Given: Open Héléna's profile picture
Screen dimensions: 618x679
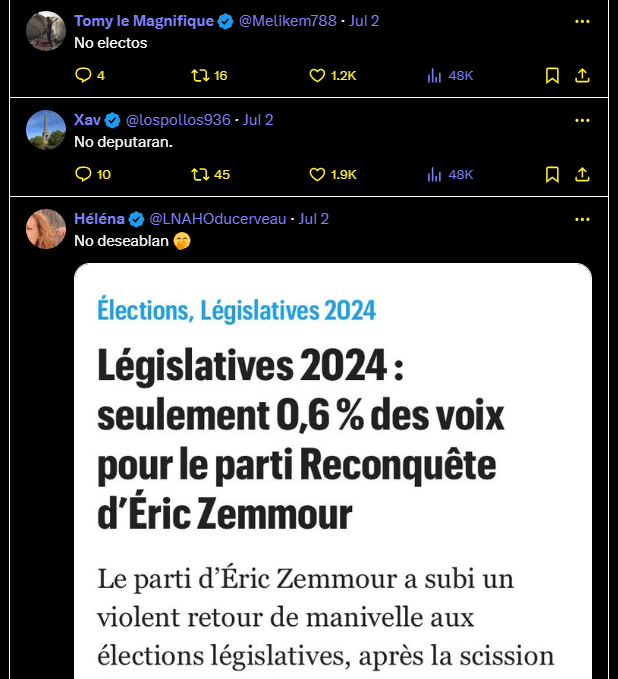Looking at the screenshot, I should pyautogui.click(x=46, y=230).
